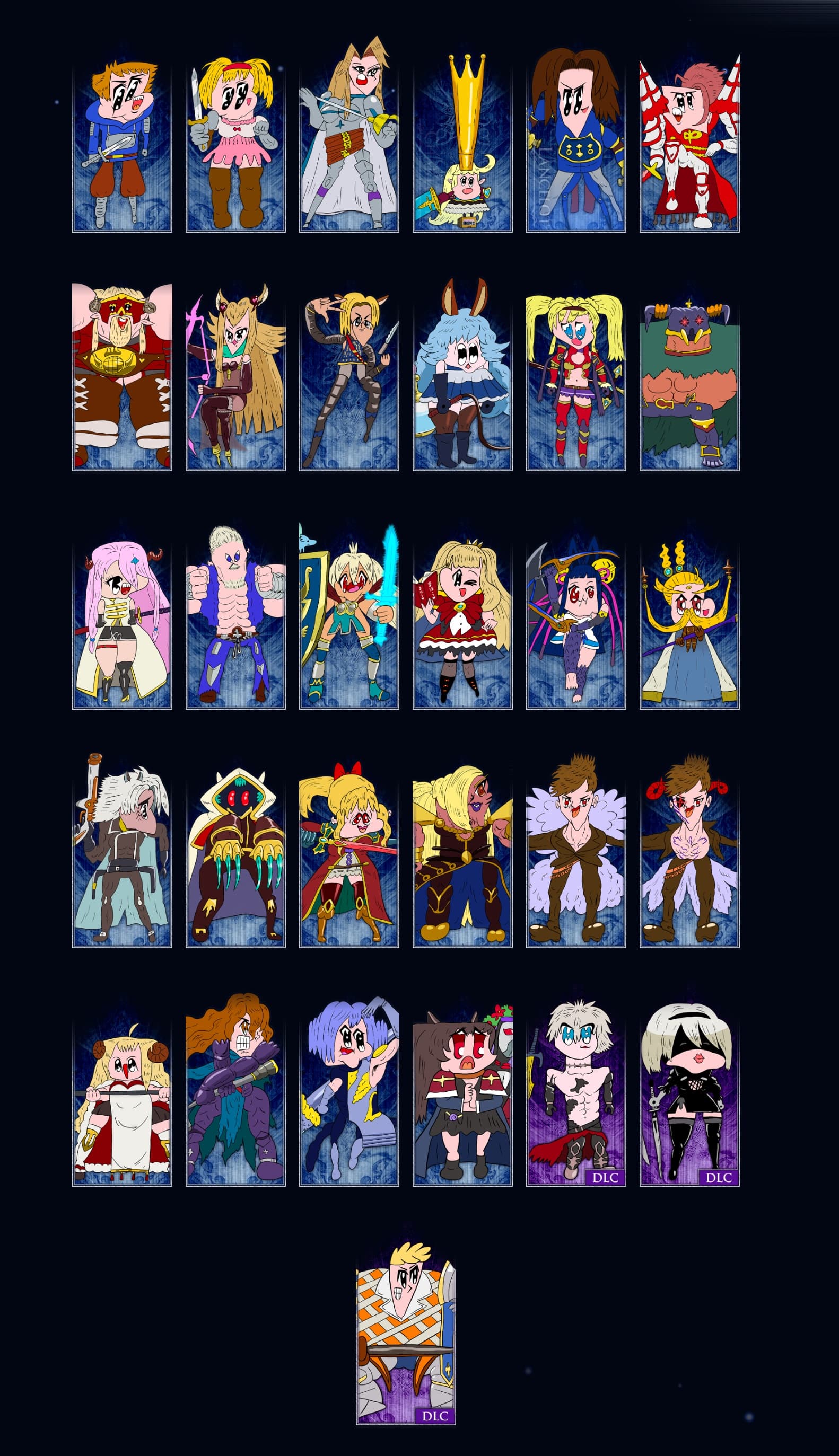Image resolution: width=839 pixels, height=1456 pixels.
Task: Choose the red-winged armored character card
Action: tap(689, 148)
